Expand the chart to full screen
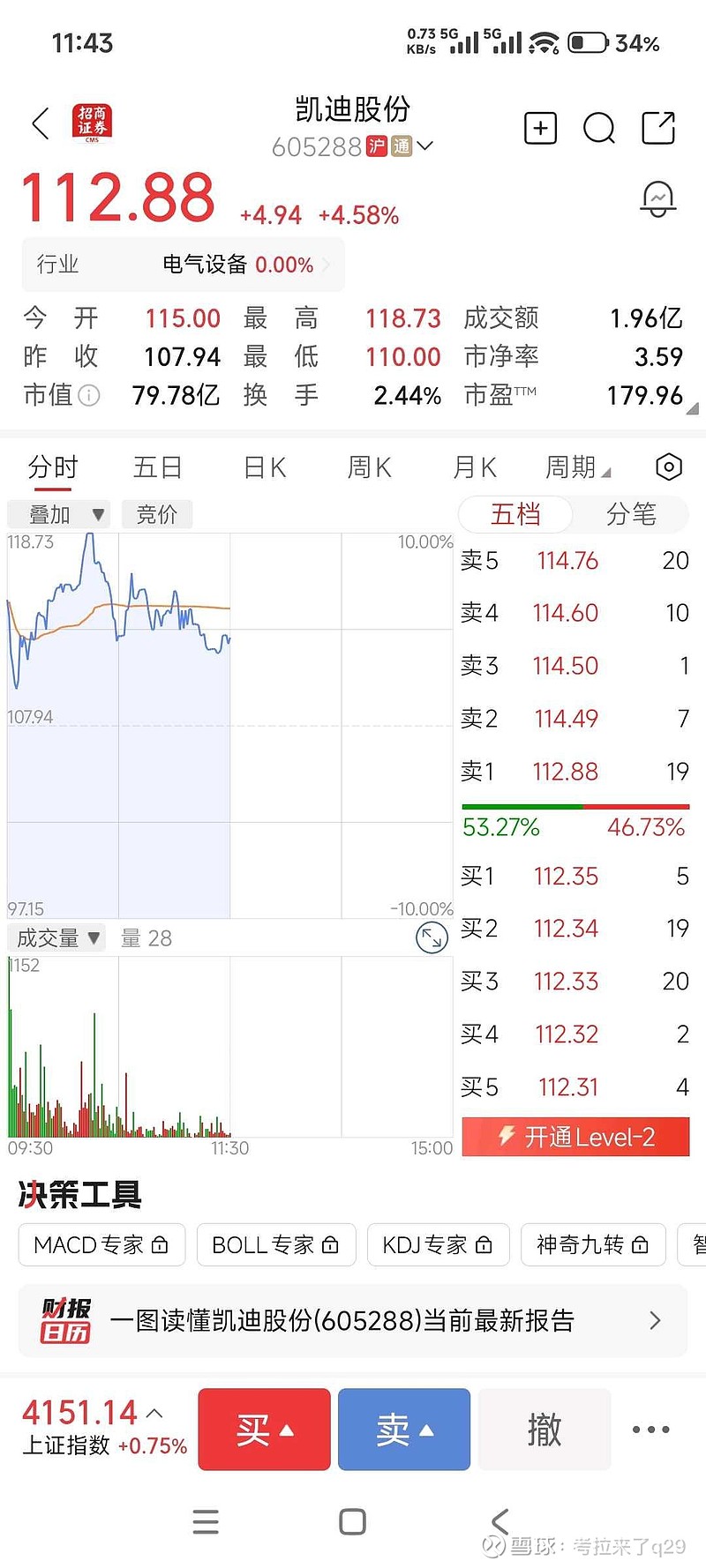The height and width of the screenshot is (1568, 706). point(432,937)
